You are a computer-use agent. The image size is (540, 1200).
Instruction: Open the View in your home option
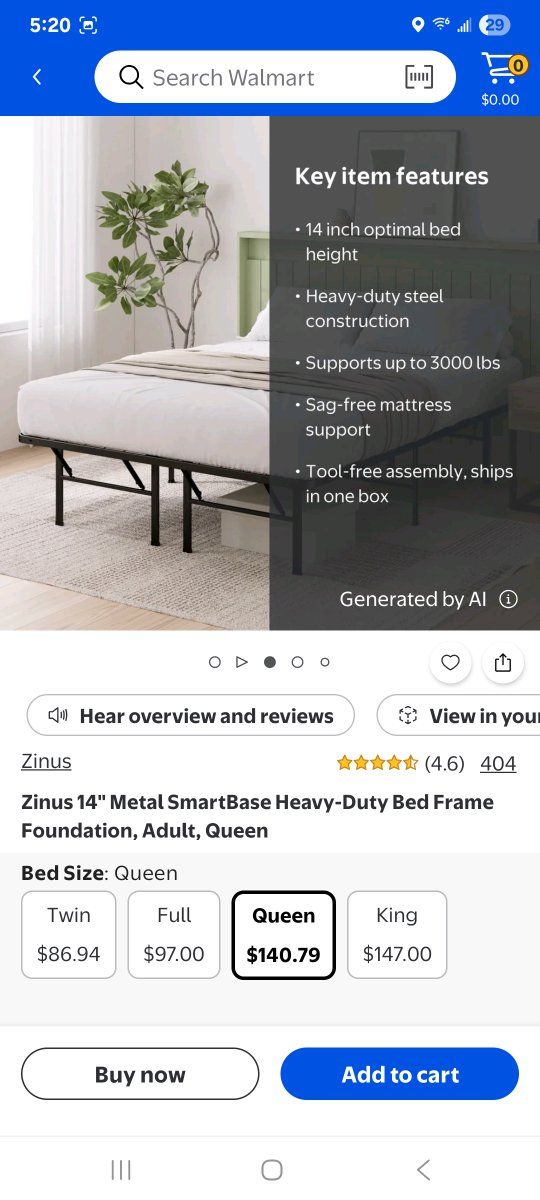click(x=458, y=715)
